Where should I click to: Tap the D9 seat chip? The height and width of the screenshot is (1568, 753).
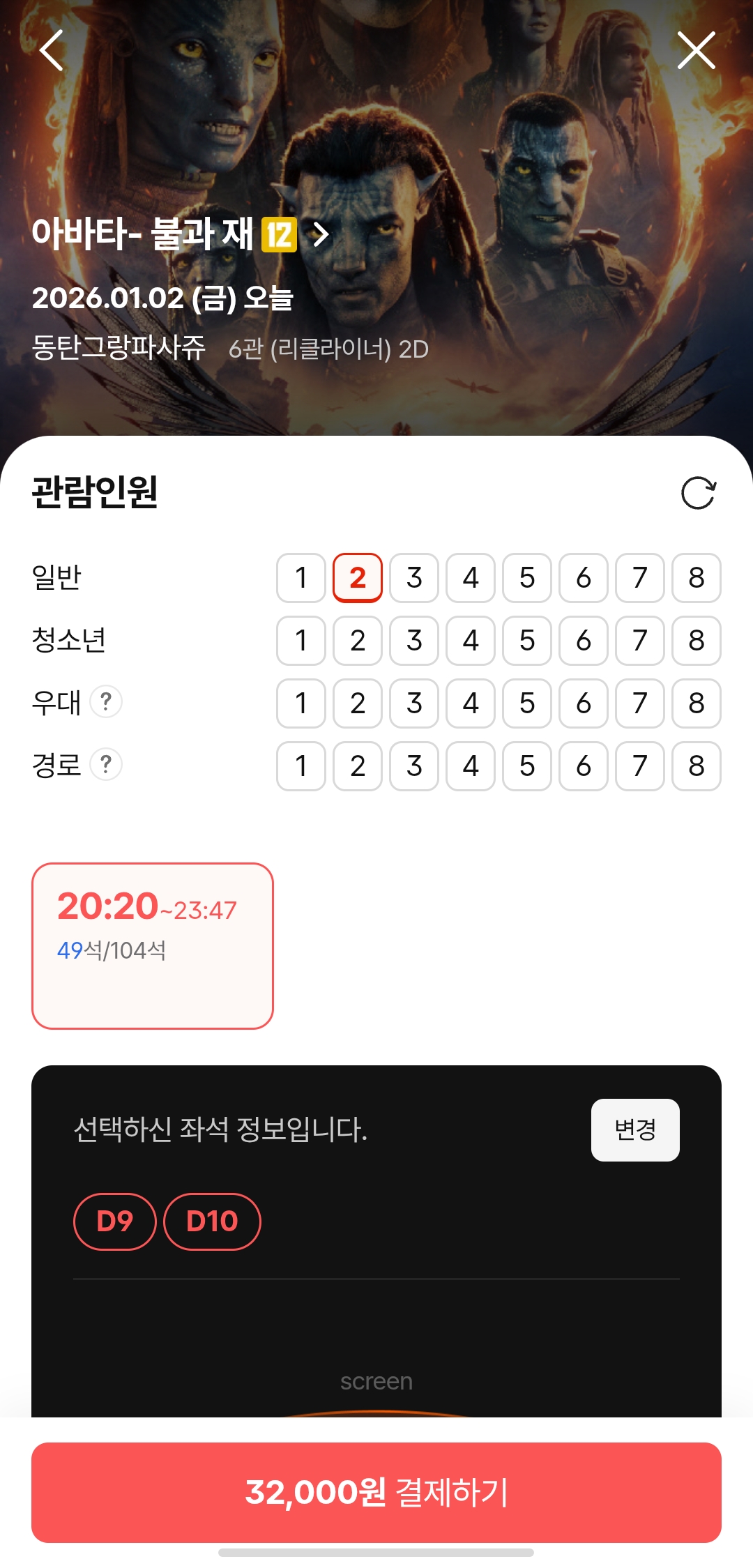115,1221
